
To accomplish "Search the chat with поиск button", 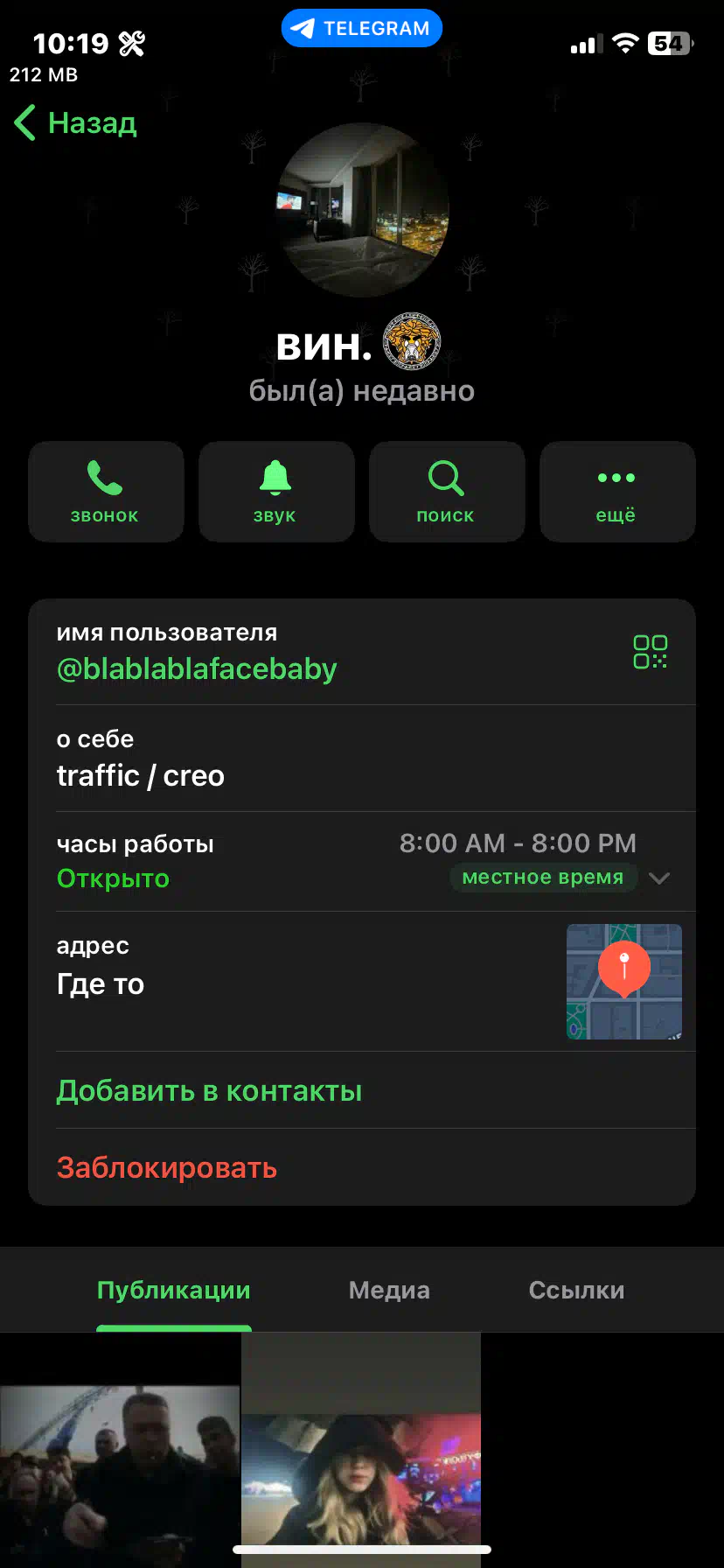I will point(446,492).
